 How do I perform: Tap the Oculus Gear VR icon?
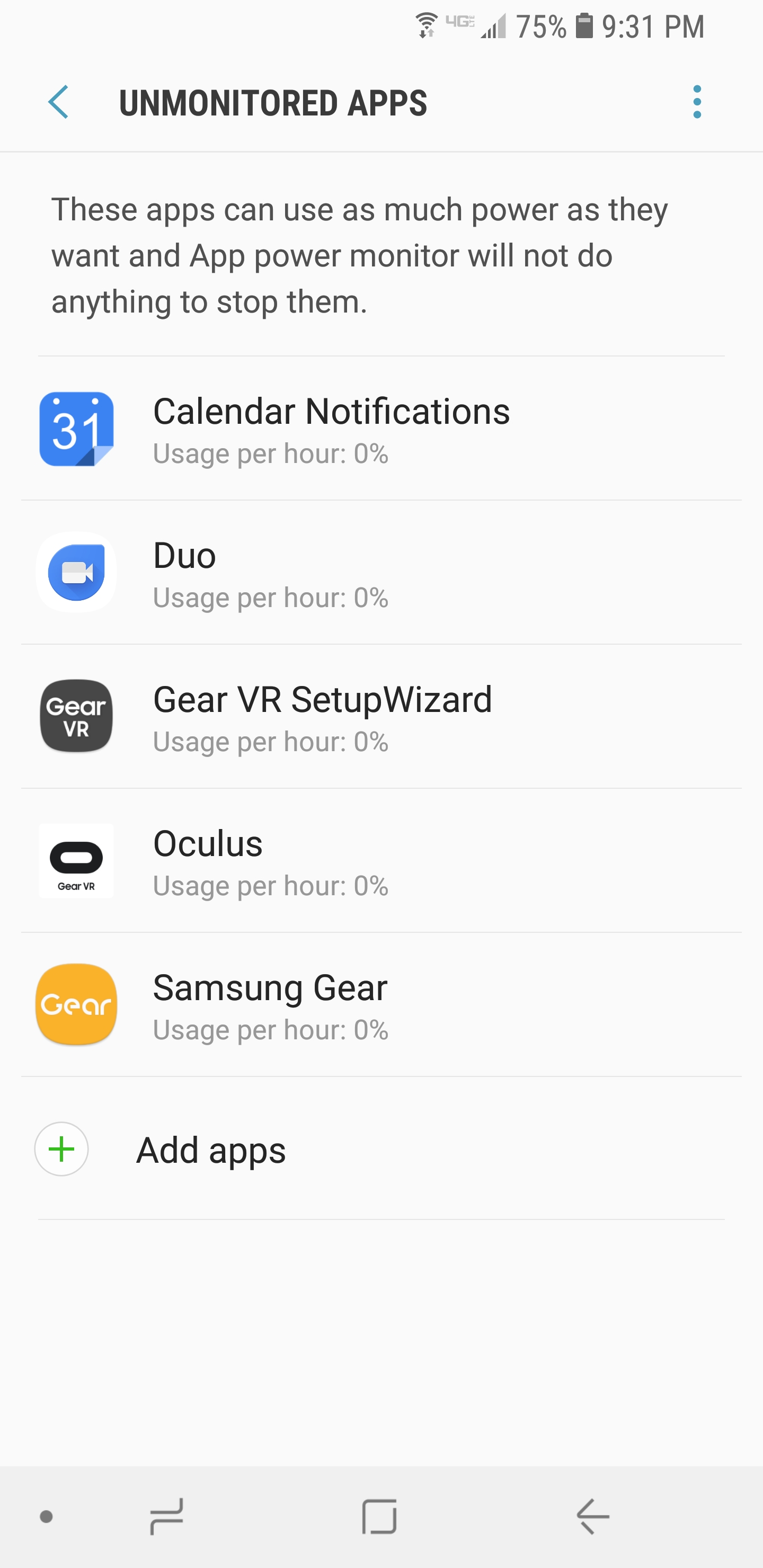(x=76, y=861)
